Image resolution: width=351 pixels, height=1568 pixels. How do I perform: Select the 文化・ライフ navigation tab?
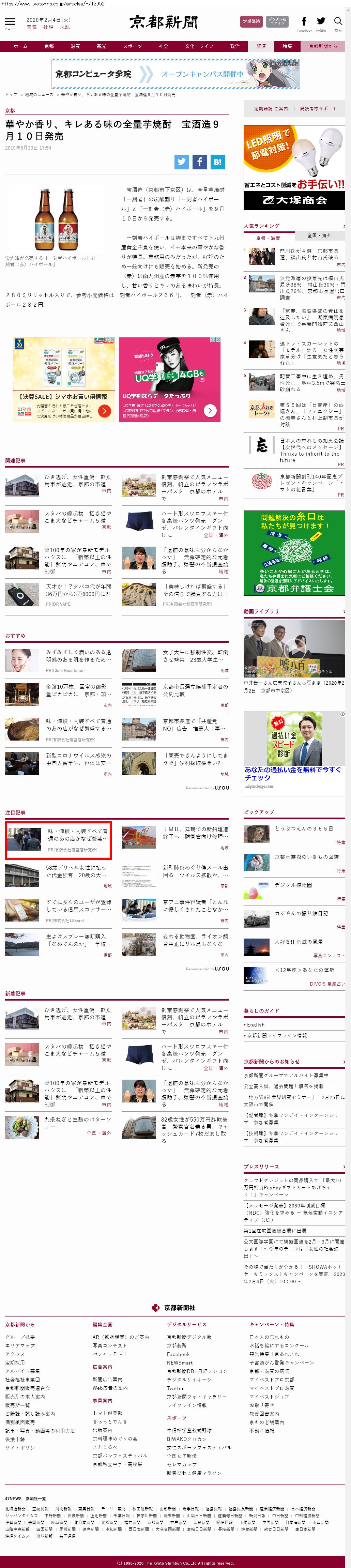click(199, 46)
